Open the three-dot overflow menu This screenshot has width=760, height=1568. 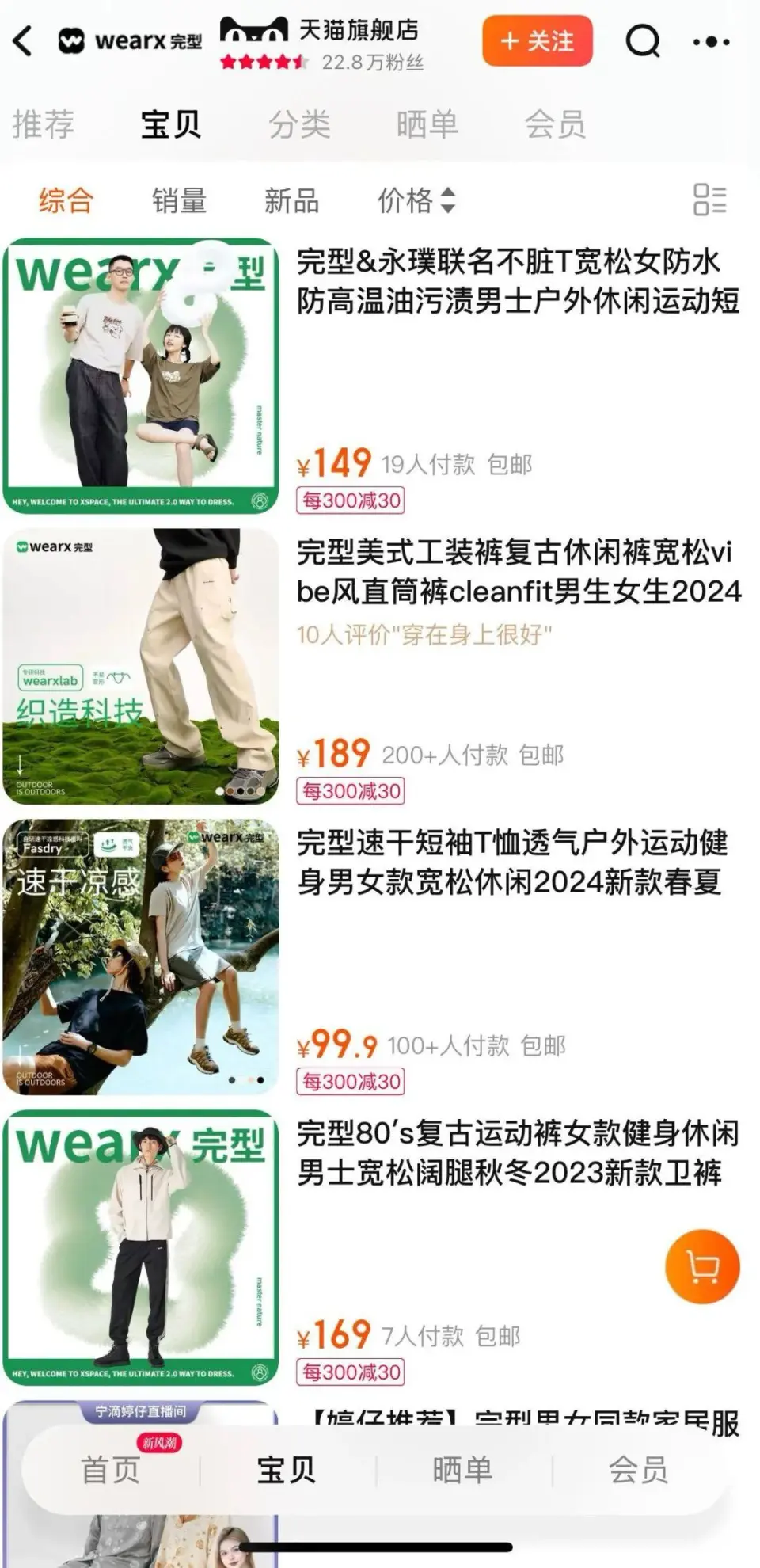coord(711,41)
